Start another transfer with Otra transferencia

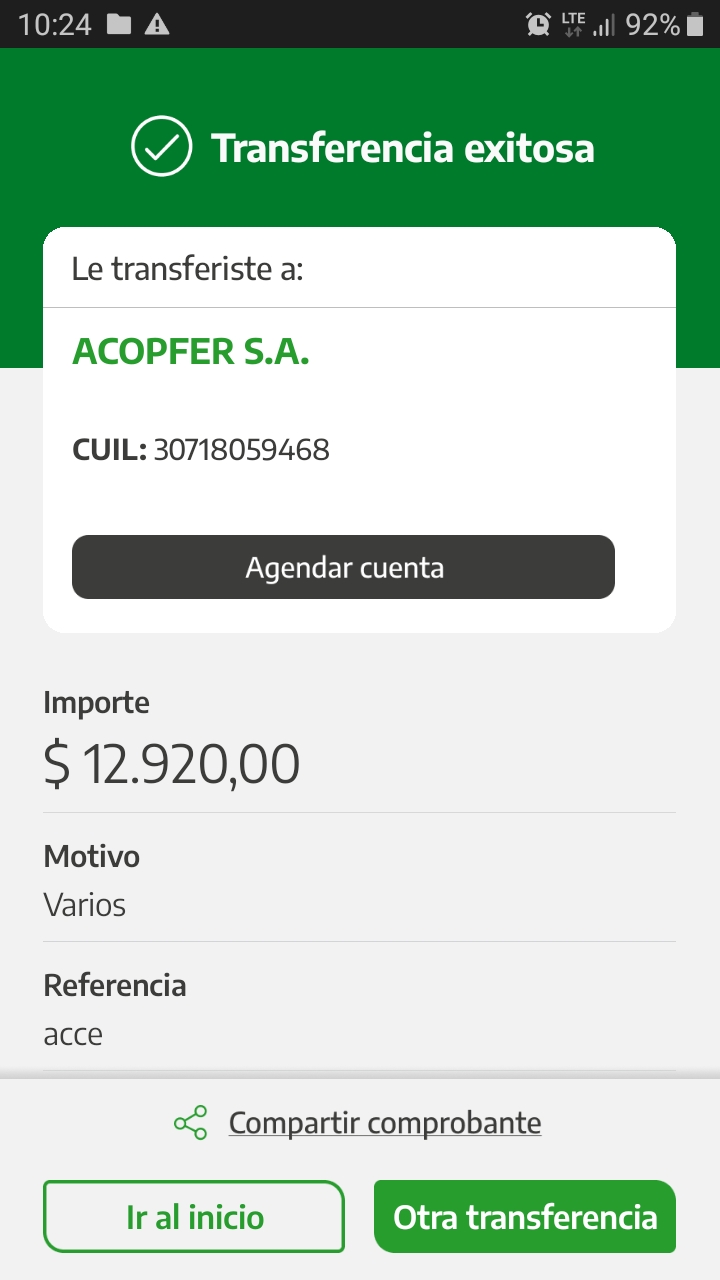525,1216
